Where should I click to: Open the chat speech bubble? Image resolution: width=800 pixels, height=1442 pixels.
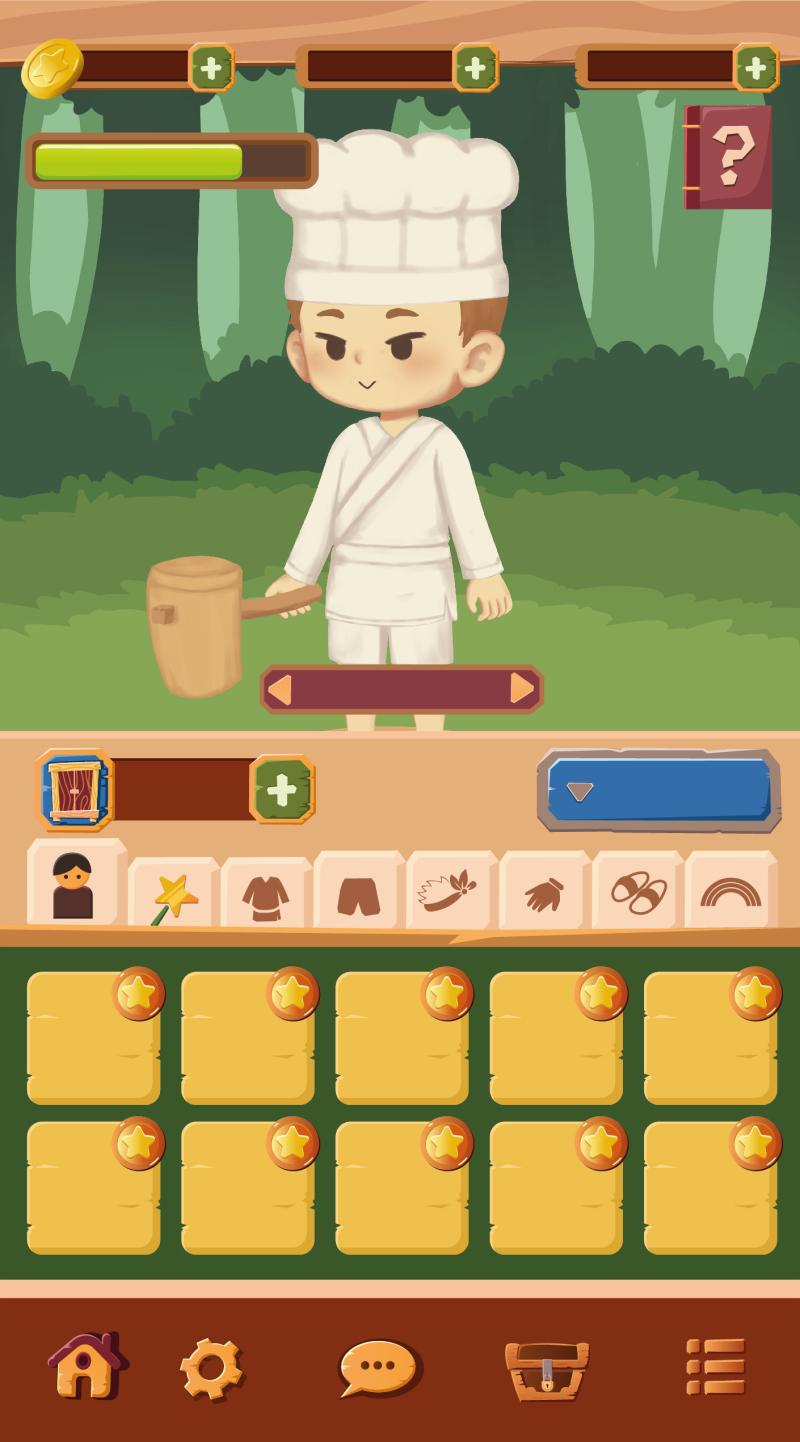[378, 1367]
